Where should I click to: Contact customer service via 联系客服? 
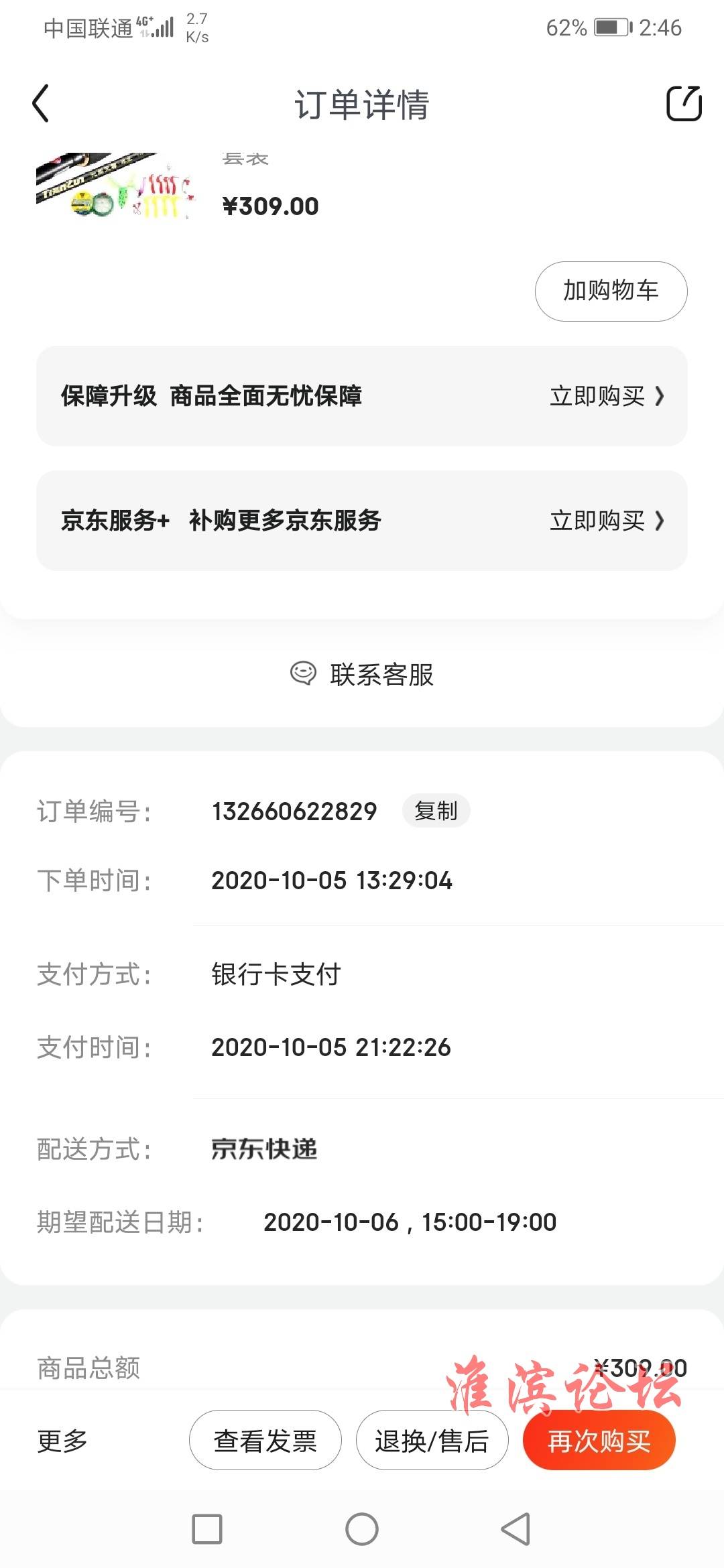362,674
